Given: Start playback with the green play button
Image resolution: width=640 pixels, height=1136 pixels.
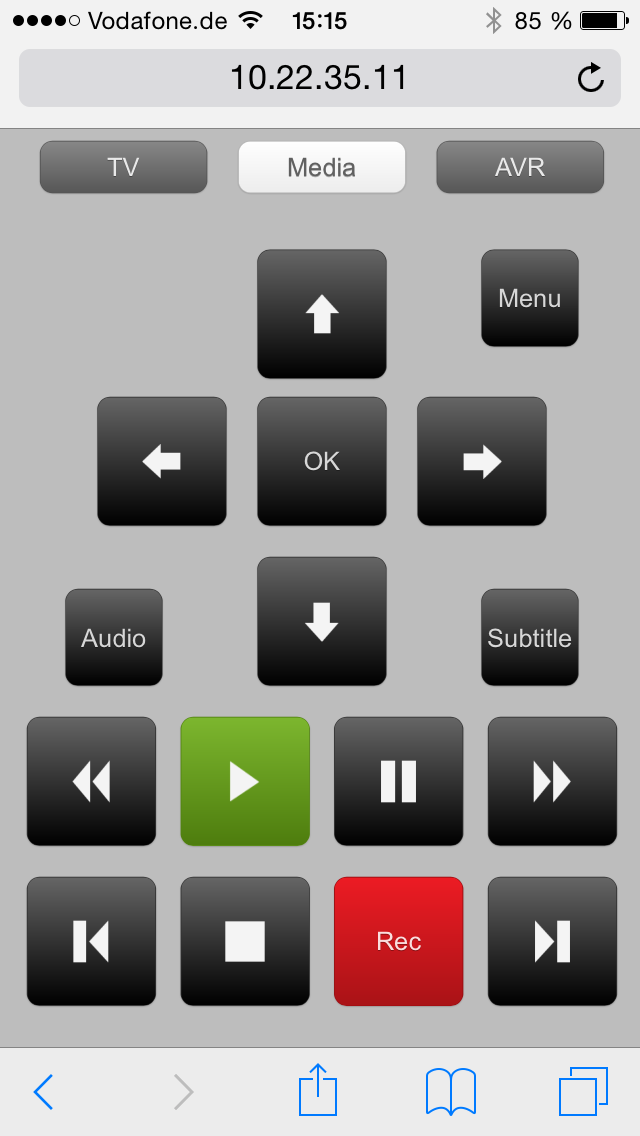Looking at the screenshot, I should tap(244, 781).
